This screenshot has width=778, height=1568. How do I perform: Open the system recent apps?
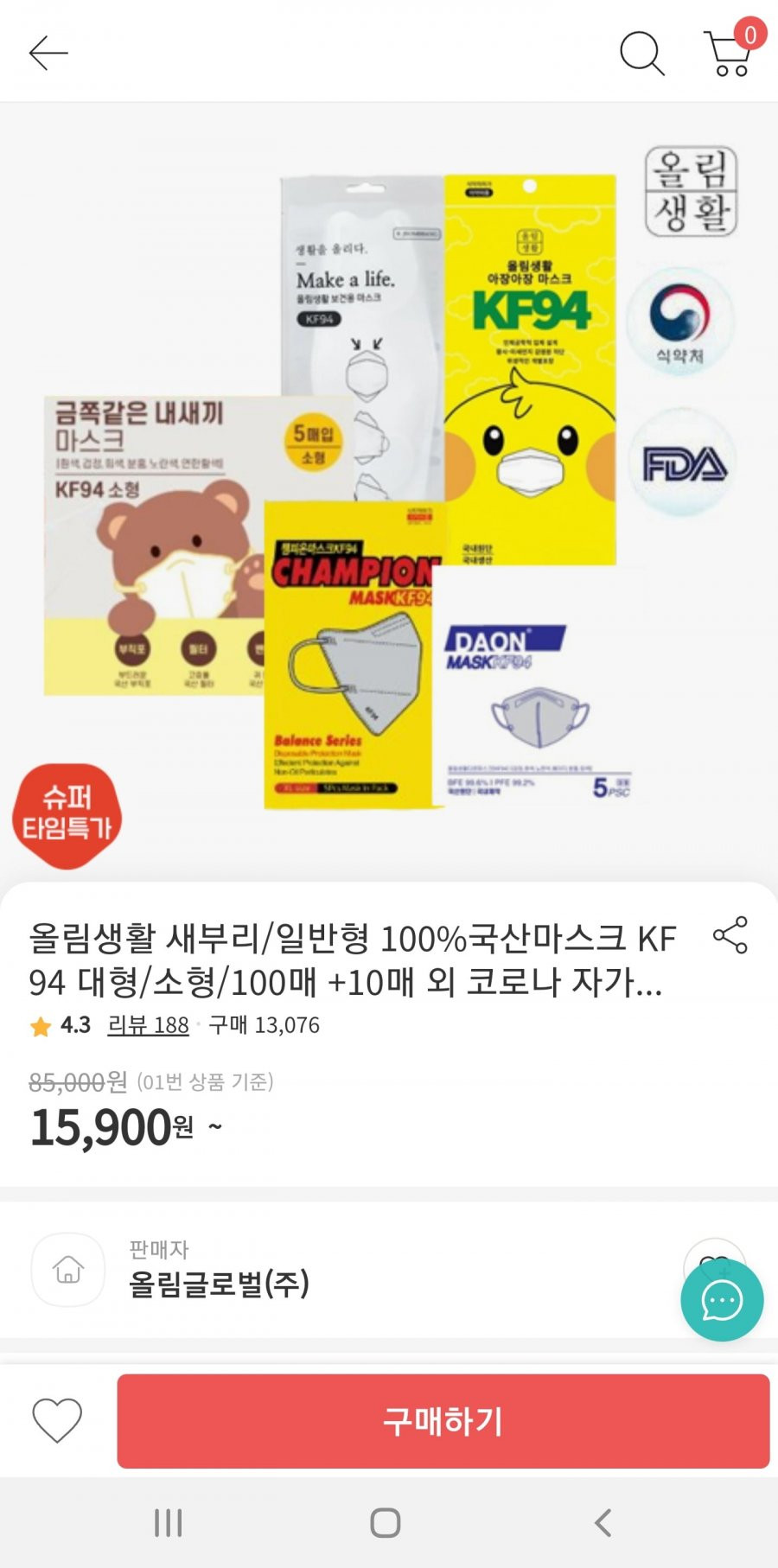169,1523
